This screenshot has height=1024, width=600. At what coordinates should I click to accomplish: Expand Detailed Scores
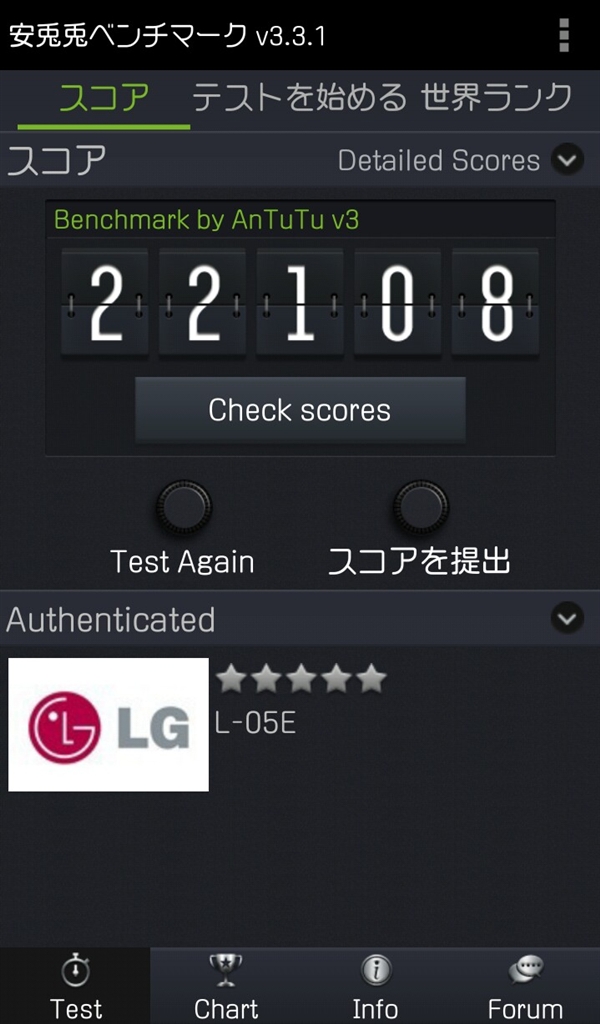point(567,160)
